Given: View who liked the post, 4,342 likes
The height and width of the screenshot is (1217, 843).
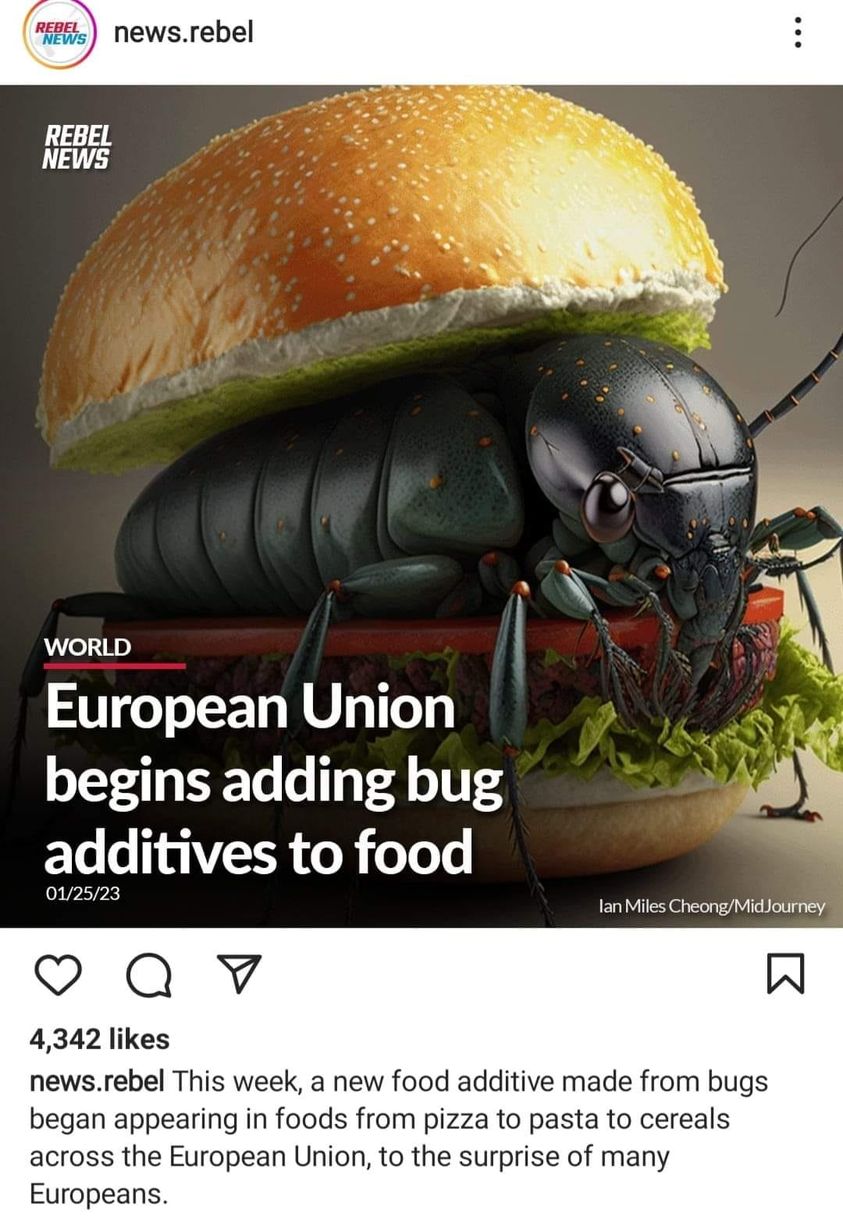Looking at the screenshot, I should point(99,1039).
